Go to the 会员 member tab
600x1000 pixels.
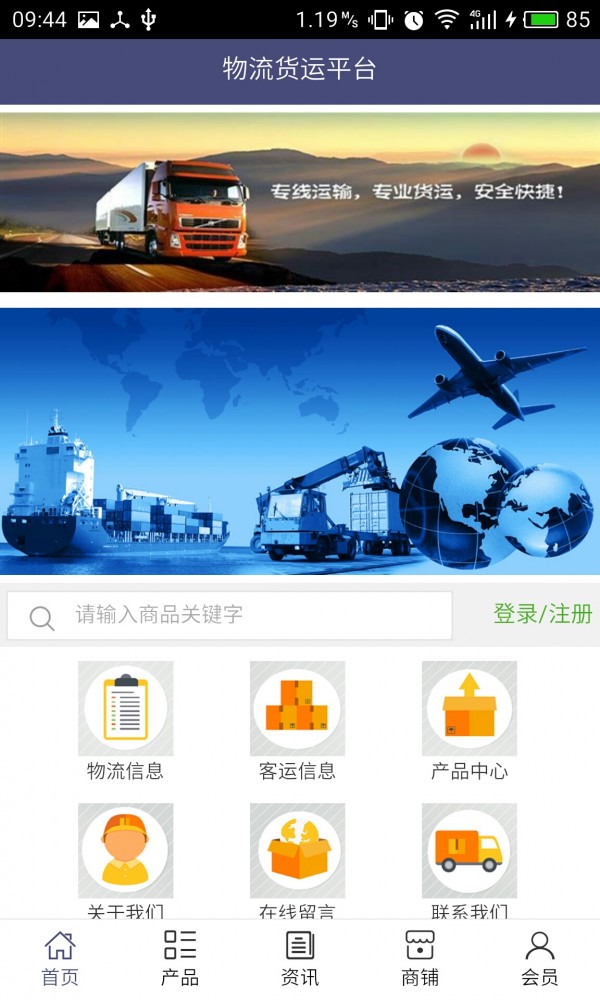[540, 958]
